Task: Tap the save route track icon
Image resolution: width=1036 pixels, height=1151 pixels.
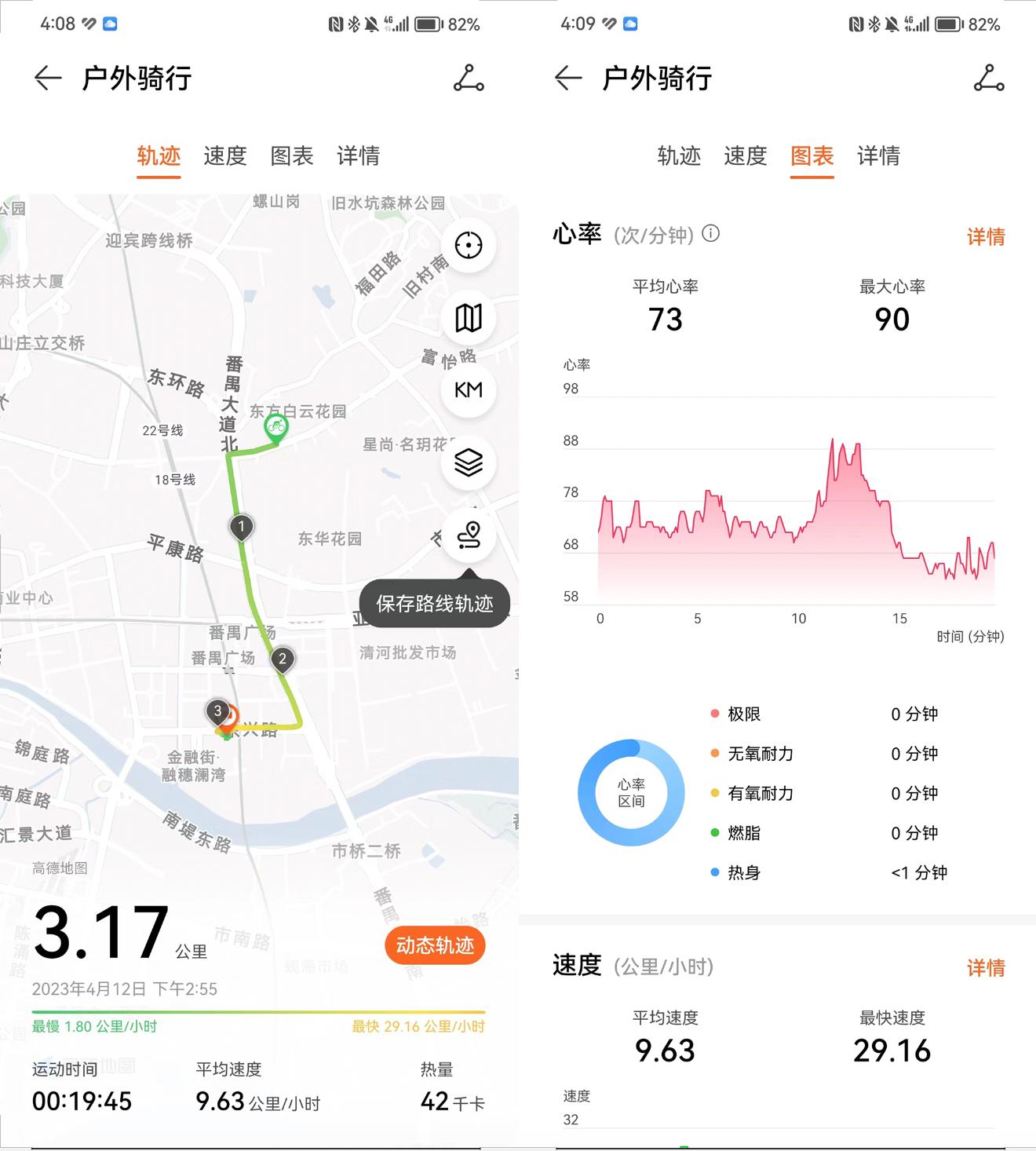Action: (x=468, y=536)
